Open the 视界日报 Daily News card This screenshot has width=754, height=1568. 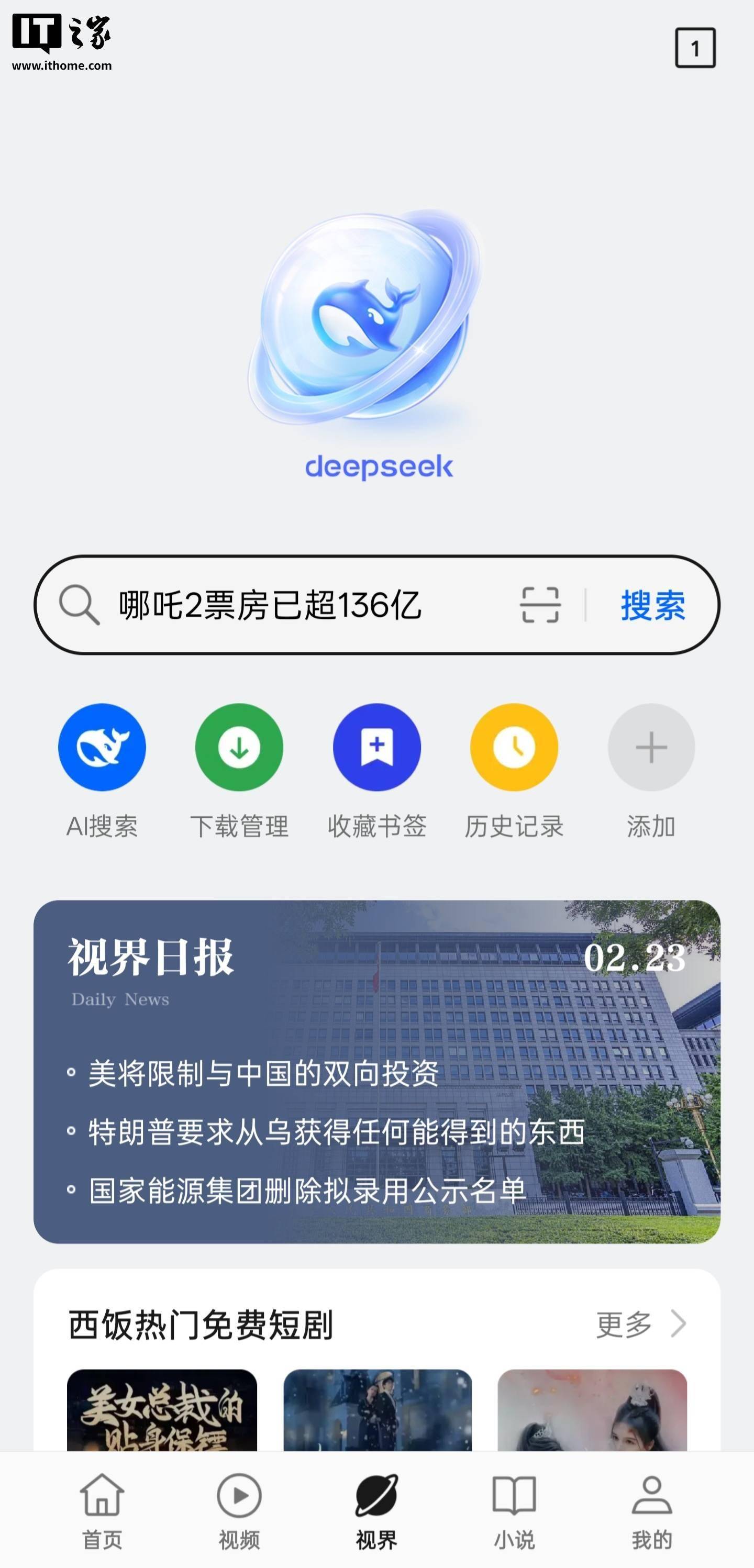(x=376, y=1071)
